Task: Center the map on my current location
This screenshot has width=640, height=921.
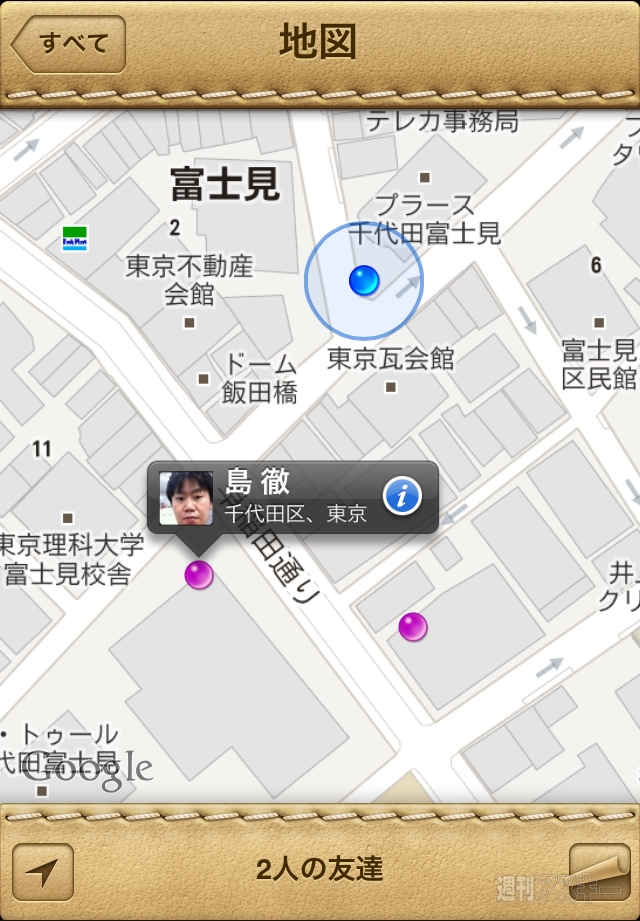Action: click(x=43, y=872)
